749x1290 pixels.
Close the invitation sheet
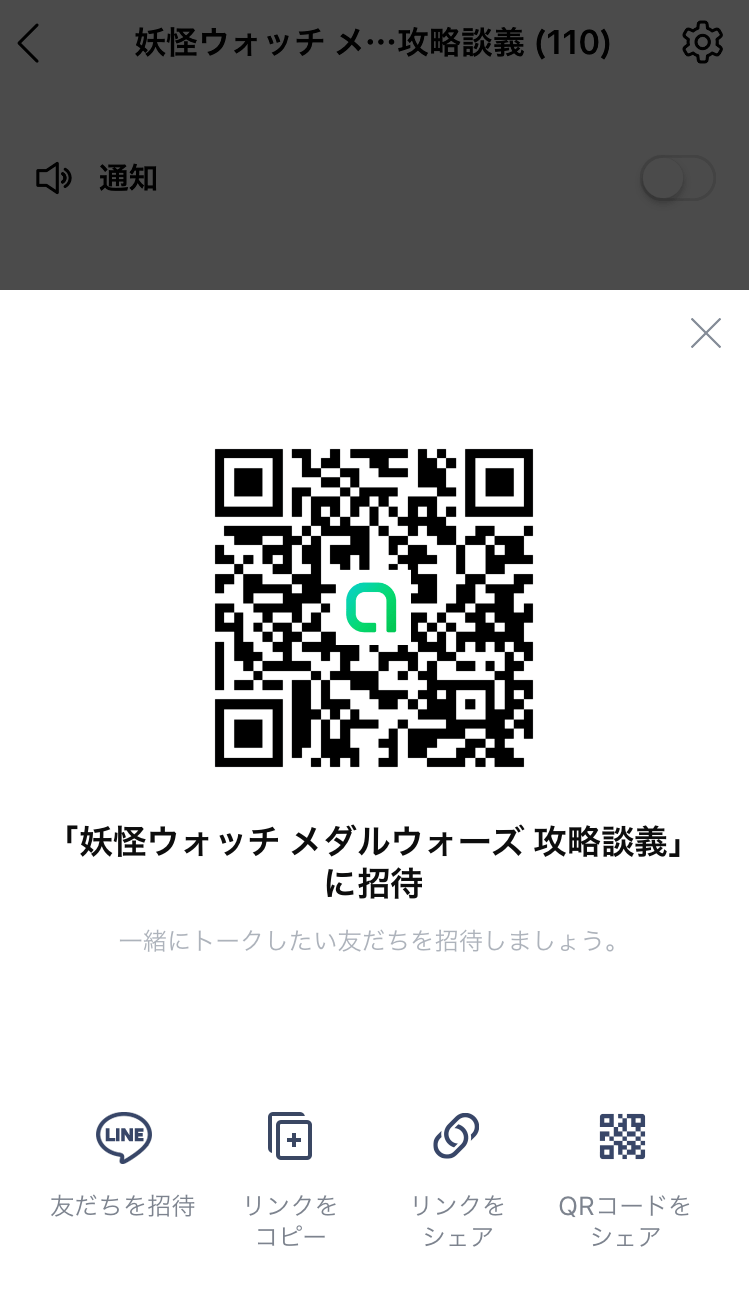pos(705,334)
